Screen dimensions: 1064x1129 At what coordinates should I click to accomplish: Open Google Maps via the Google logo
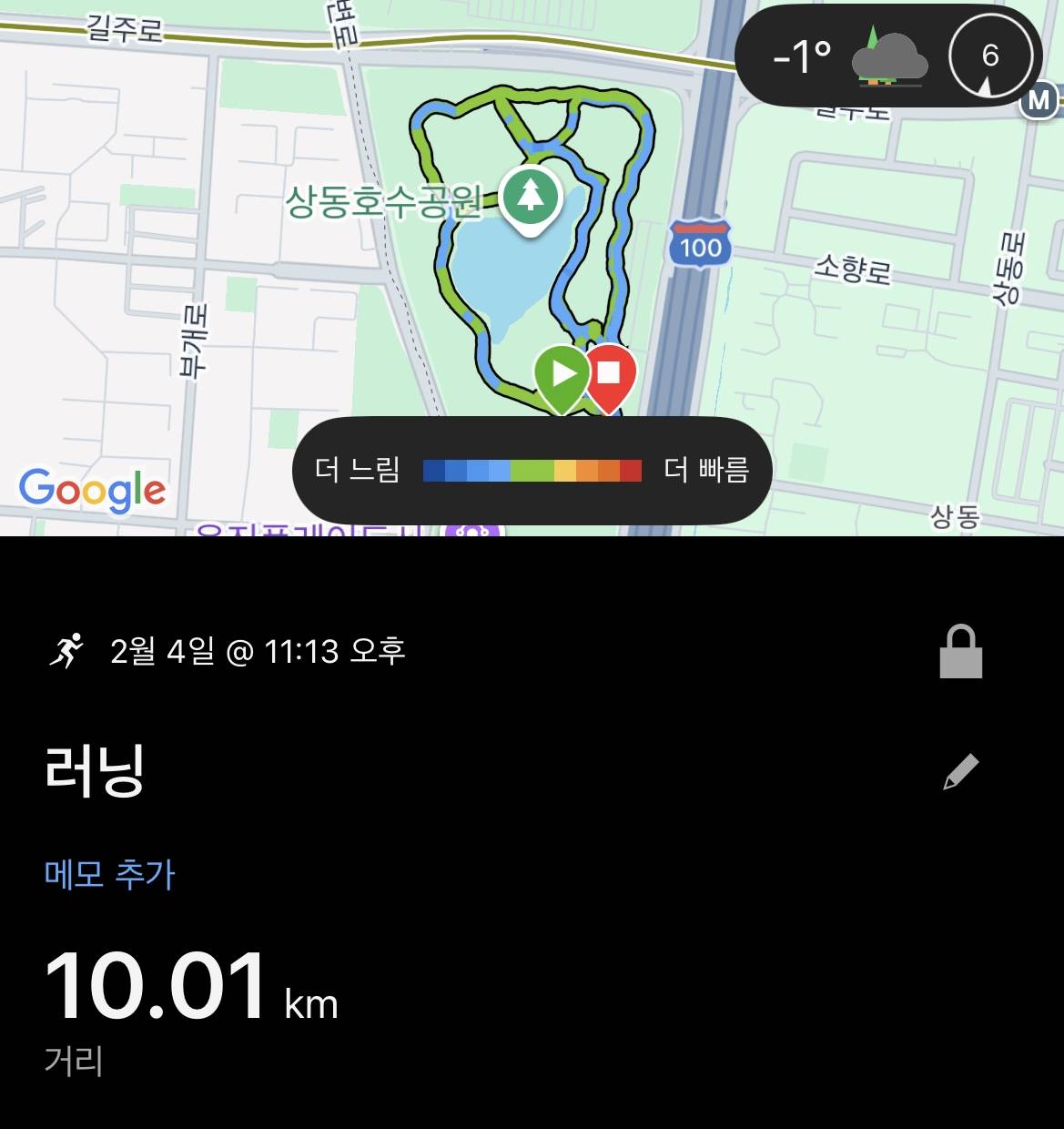point(91,491)
